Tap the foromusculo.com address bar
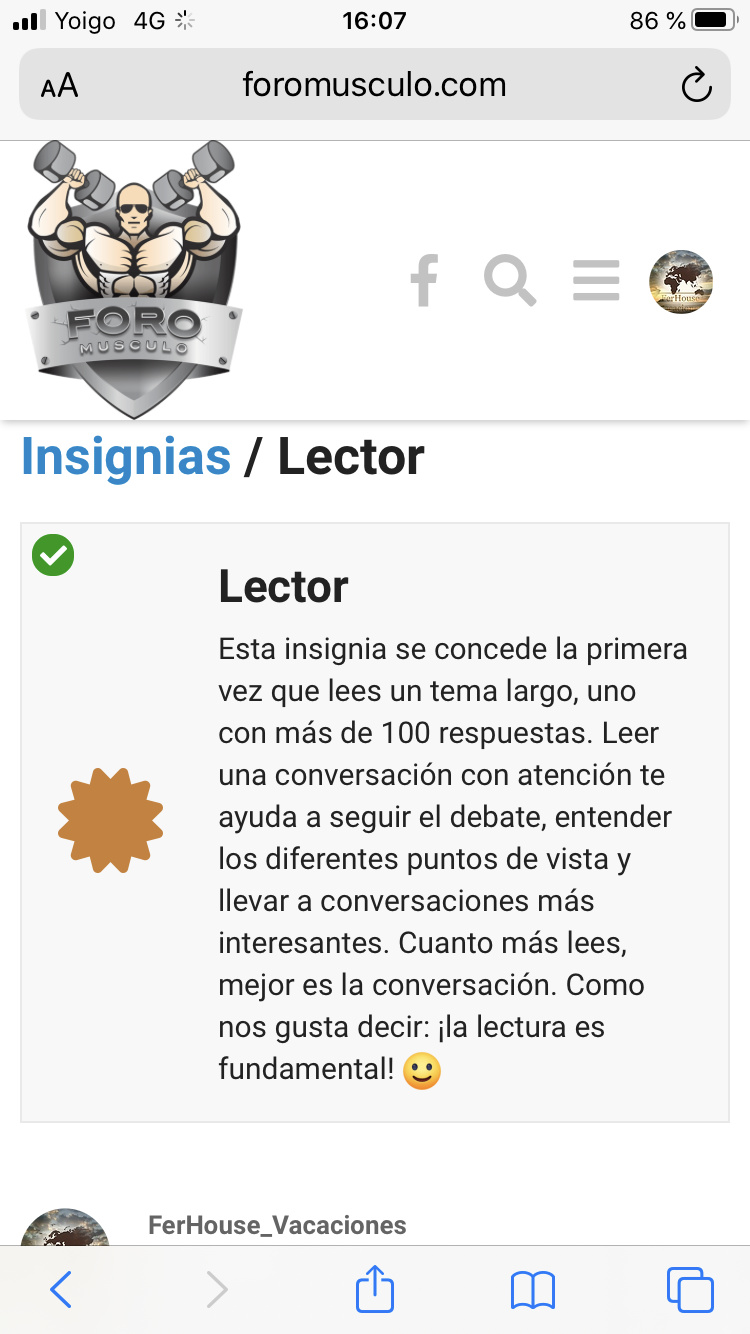The image size is (750, 1334). coord(375,85)
